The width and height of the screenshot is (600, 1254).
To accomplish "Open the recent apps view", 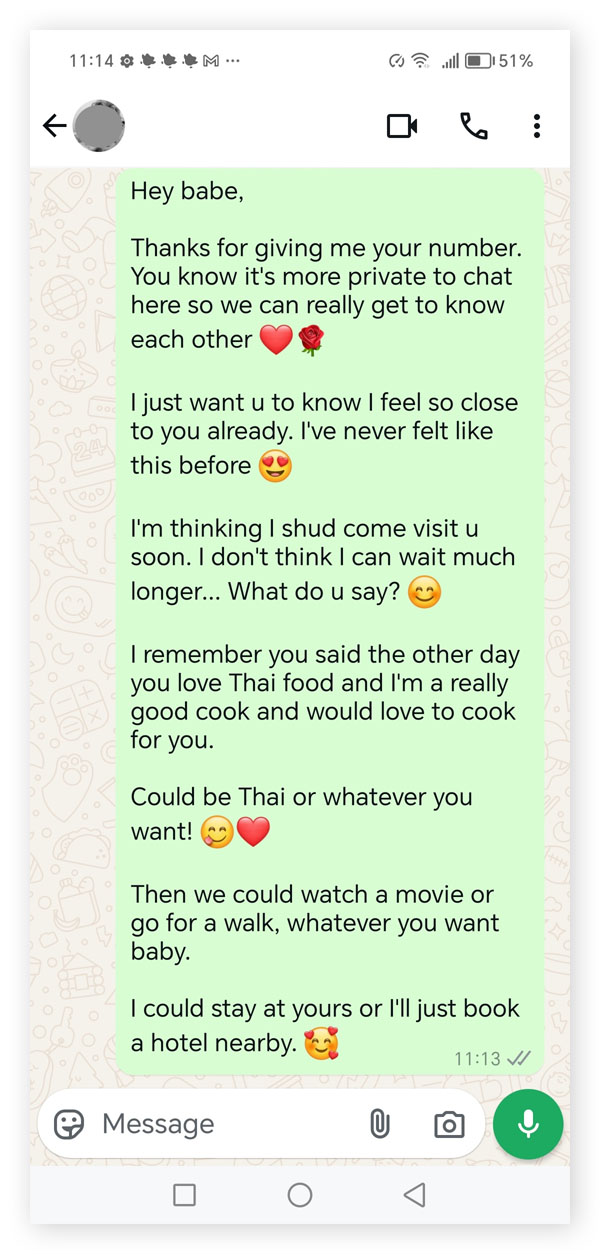I will coord(184,1194).
